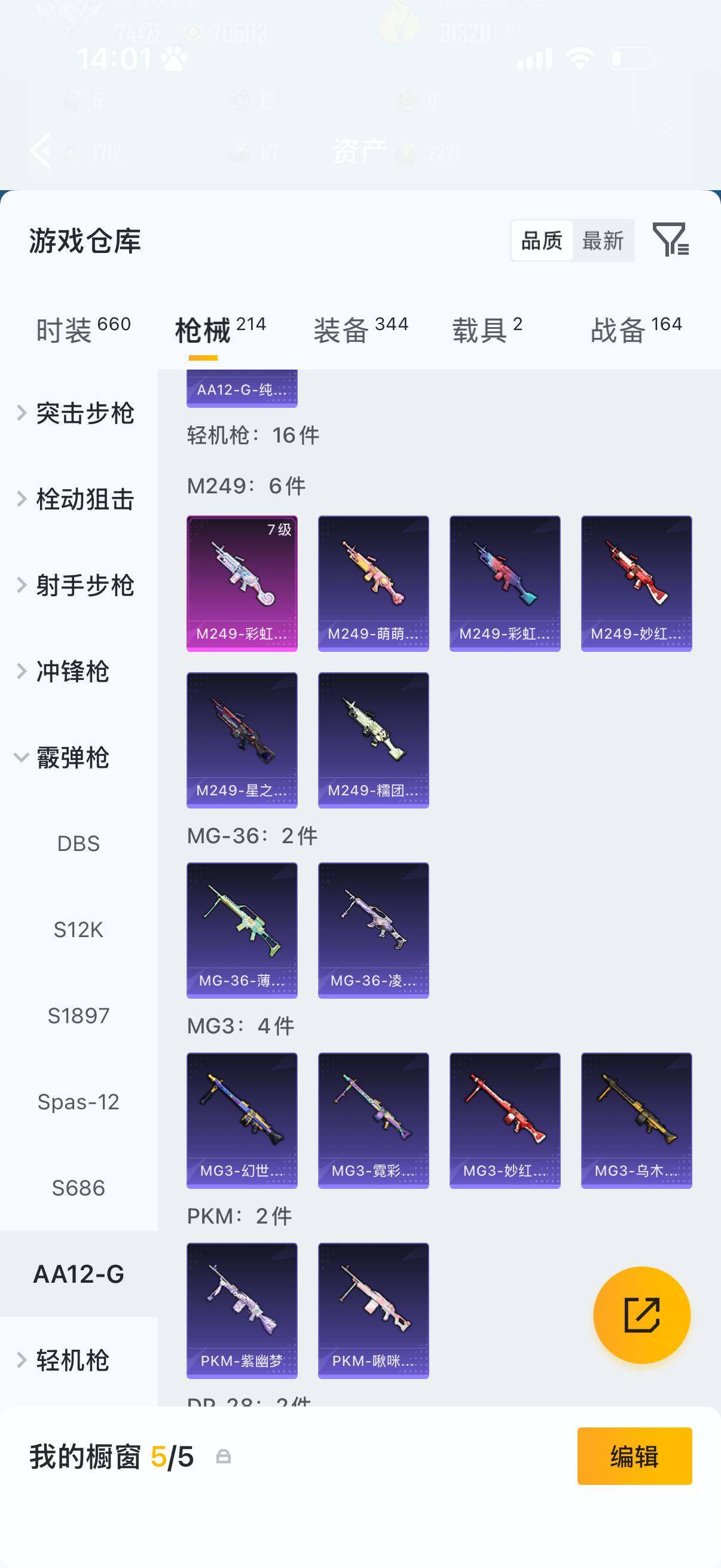Image resolution: width=721 pixels, height=1568 pixels.
Task: Switch to the 装备 tab
Action: 360,330
